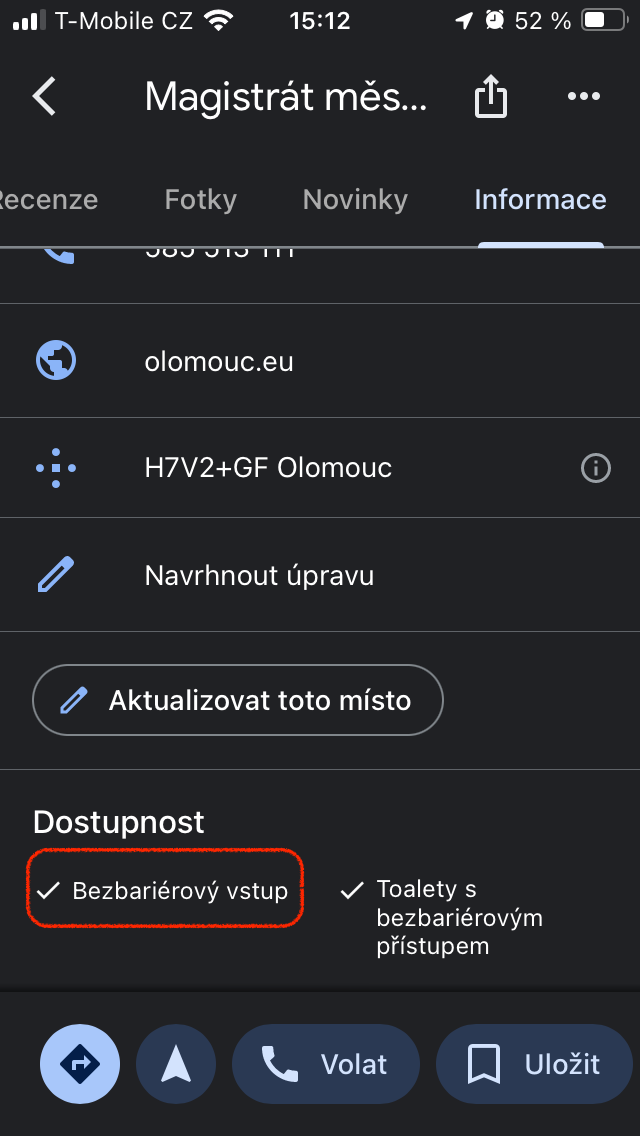Viewport: 640px width, 1136px height.
Task: Start navigation with the arrow button
Action: 176,1065
